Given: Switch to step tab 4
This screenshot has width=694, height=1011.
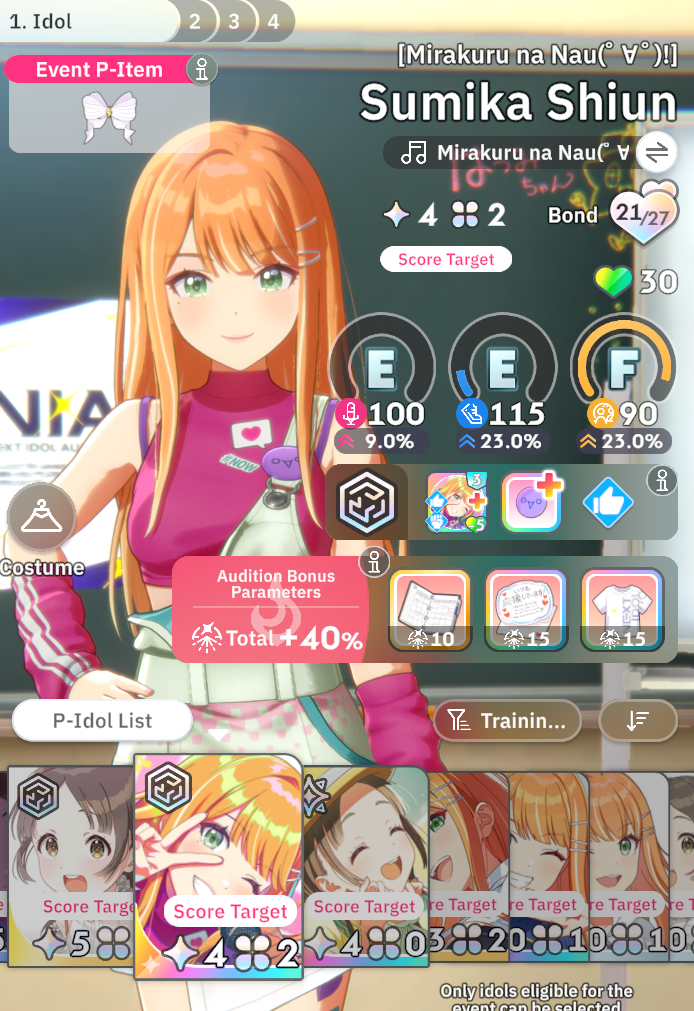Looking at the screenshot, I should 273,21.
